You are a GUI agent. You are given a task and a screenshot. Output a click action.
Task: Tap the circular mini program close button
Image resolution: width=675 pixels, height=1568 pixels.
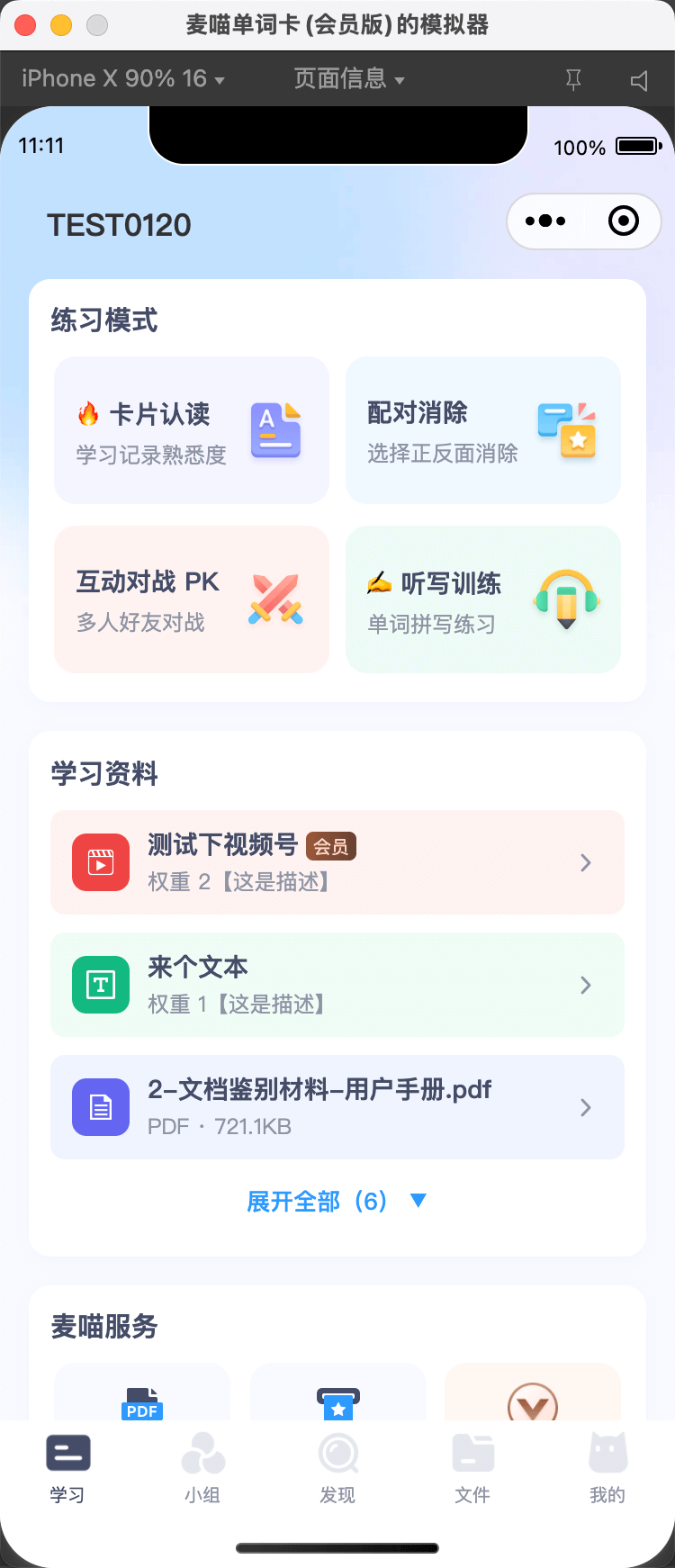[x=623, y=221]
